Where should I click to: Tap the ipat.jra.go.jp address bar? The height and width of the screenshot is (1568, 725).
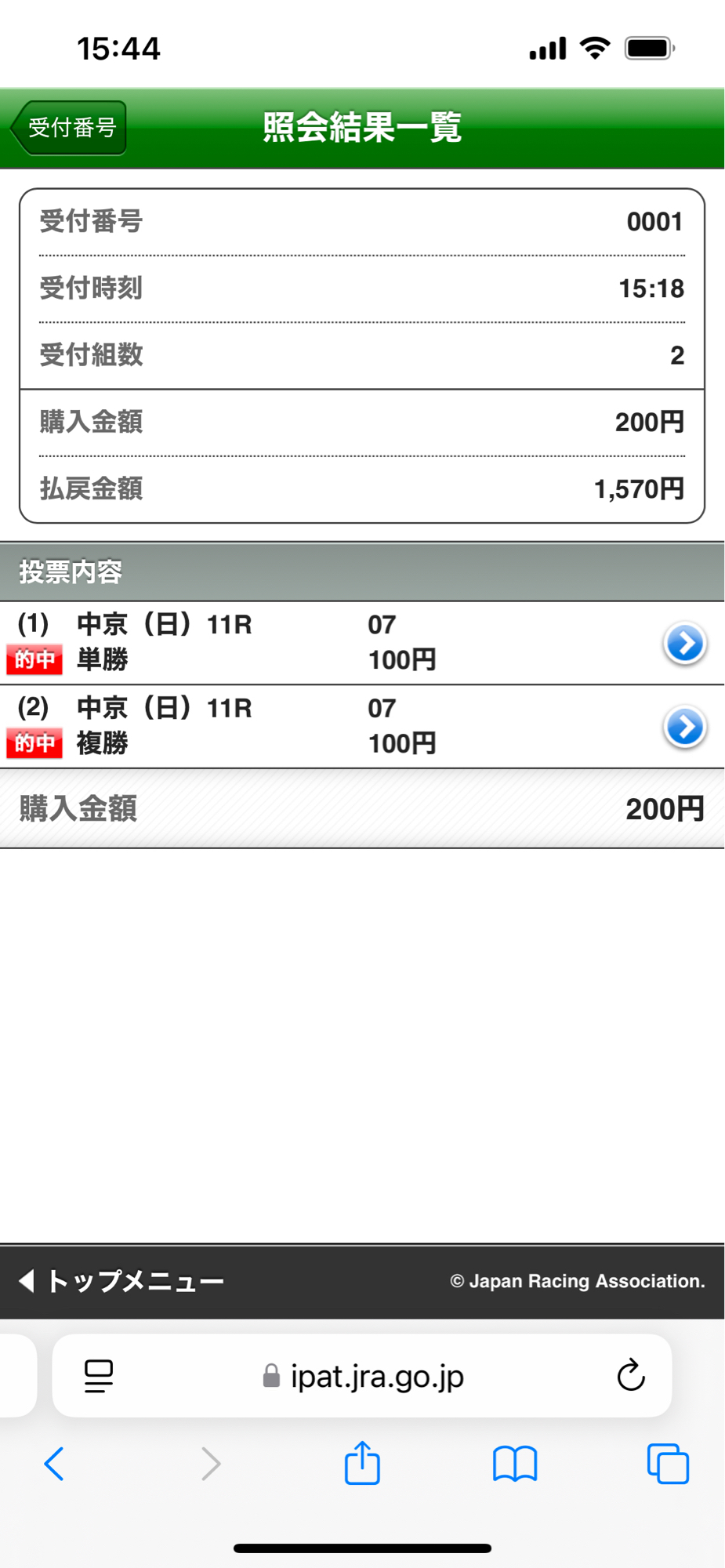coord(364,1375)
